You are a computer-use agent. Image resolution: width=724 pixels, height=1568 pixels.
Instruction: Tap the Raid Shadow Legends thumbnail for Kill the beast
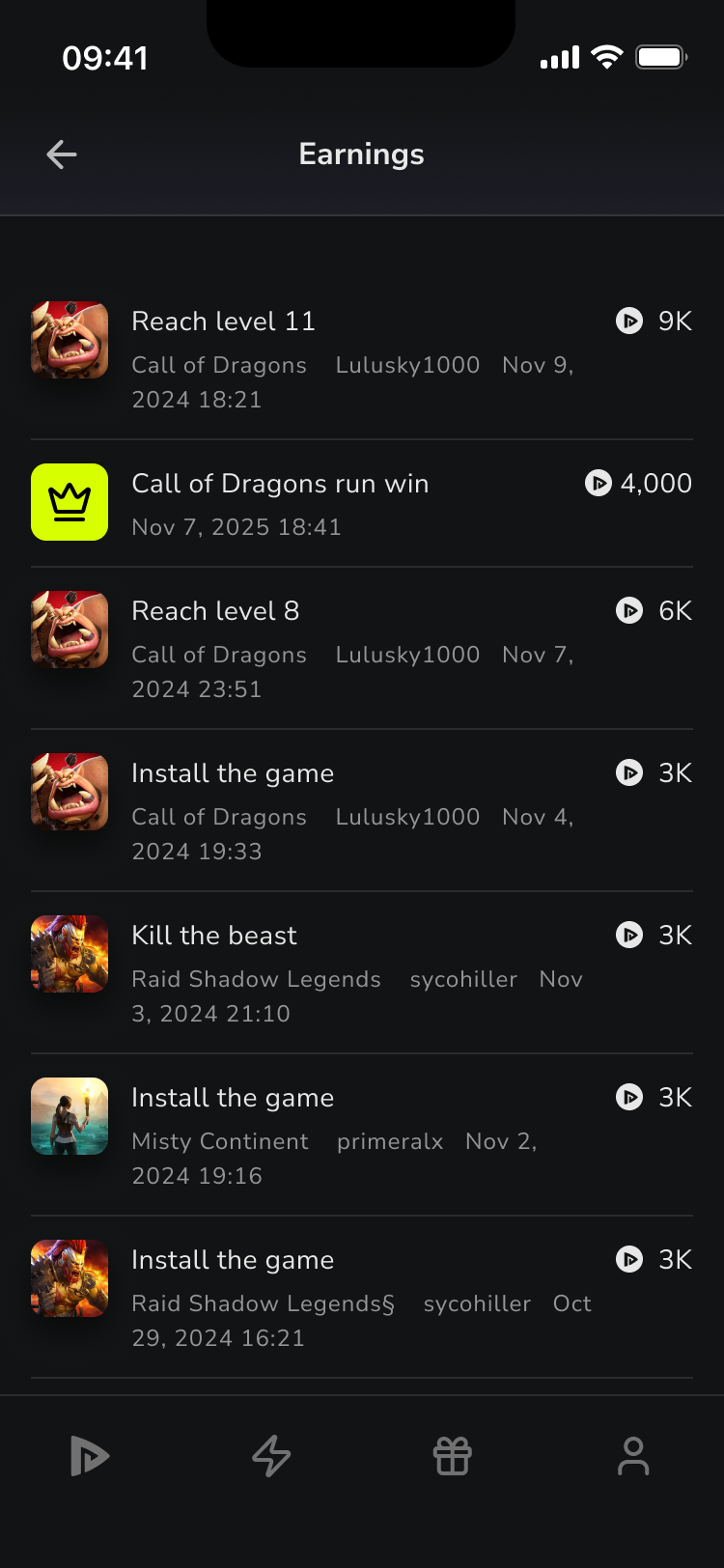tap(69, 954)
